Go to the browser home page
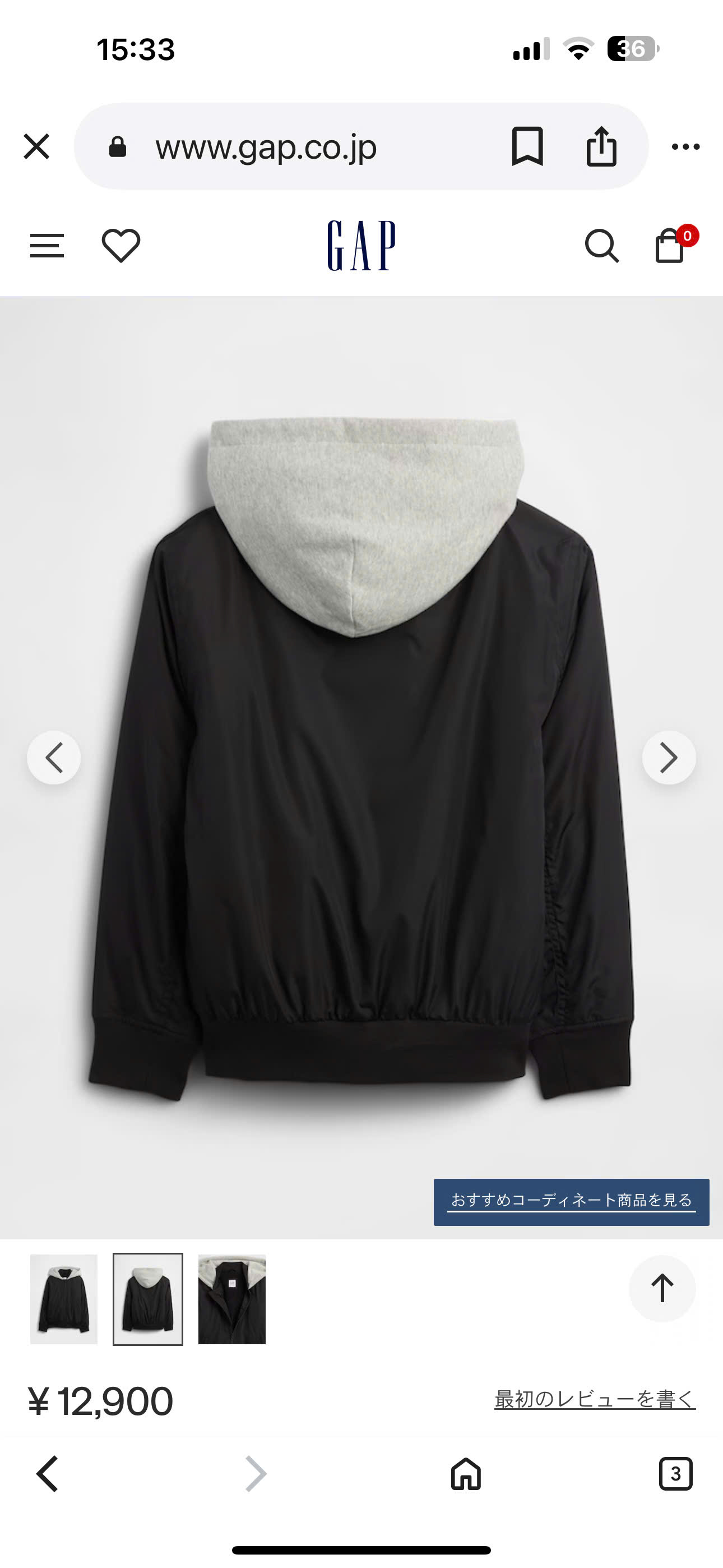723x1568 pixels. (466, 1474)
